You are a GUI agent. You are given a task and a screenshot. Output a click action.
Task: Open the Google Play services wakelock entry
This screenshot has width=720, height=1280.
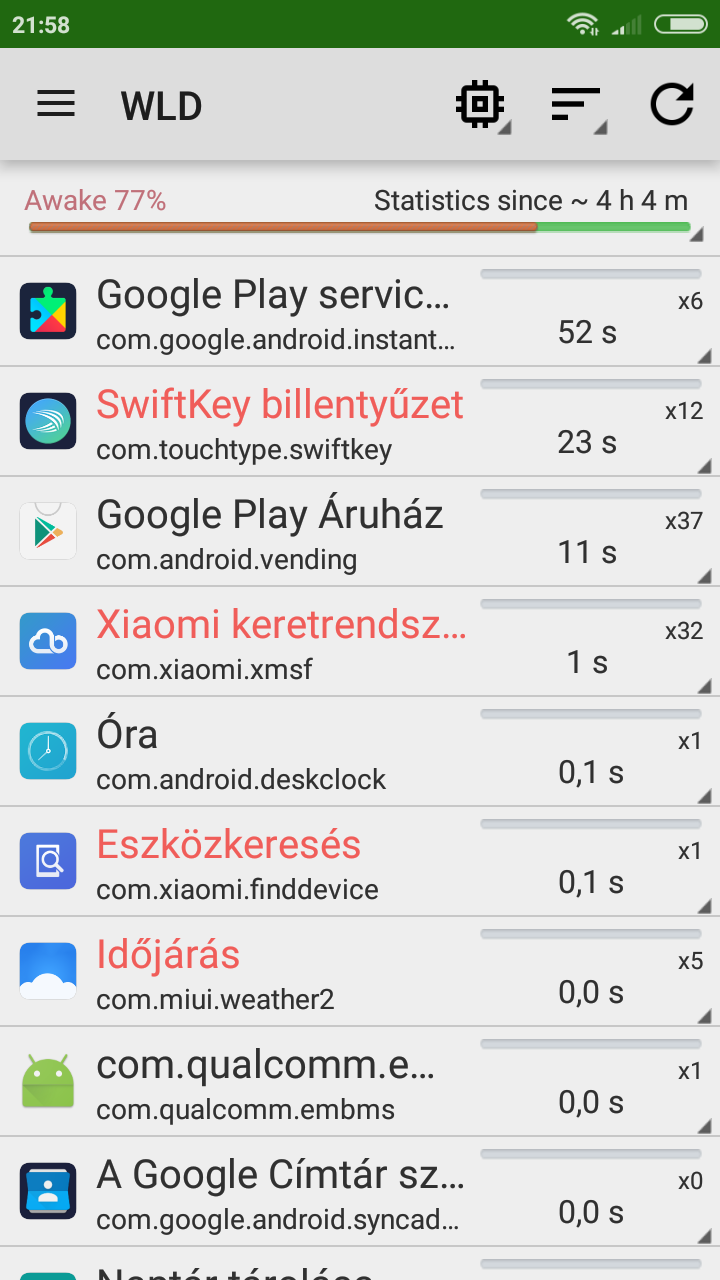pyautogui.click(x=360, y=311)
